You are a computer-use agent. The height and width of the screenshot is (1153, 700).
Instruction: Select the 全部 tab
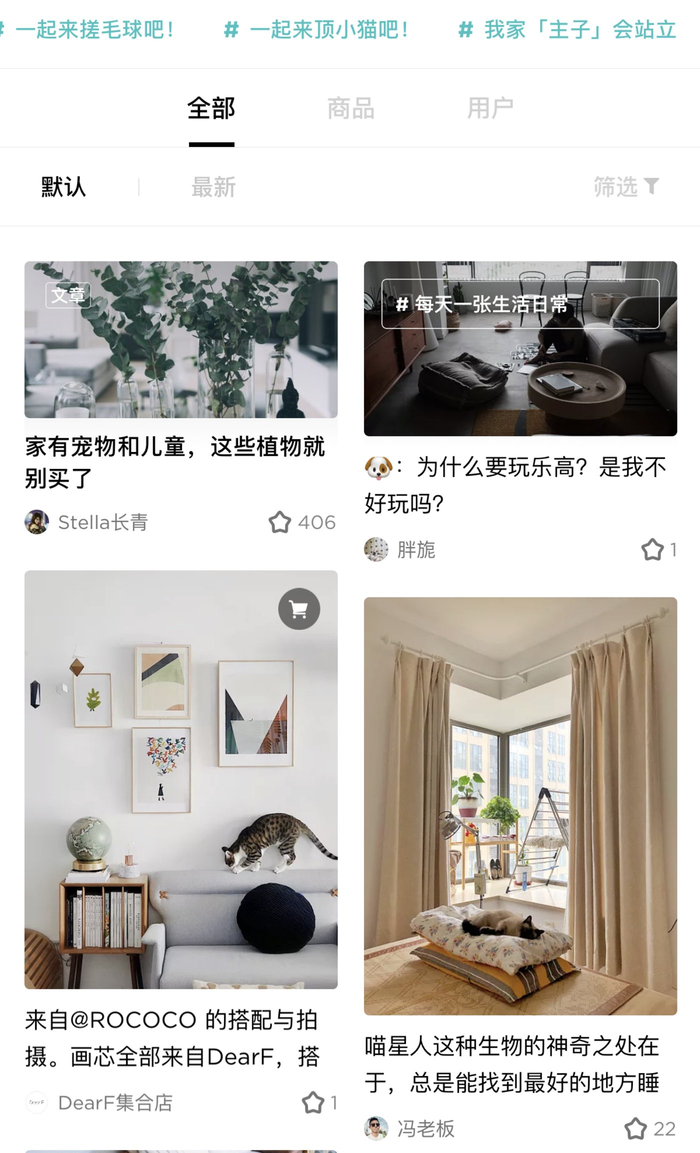[x=211, y=108]
